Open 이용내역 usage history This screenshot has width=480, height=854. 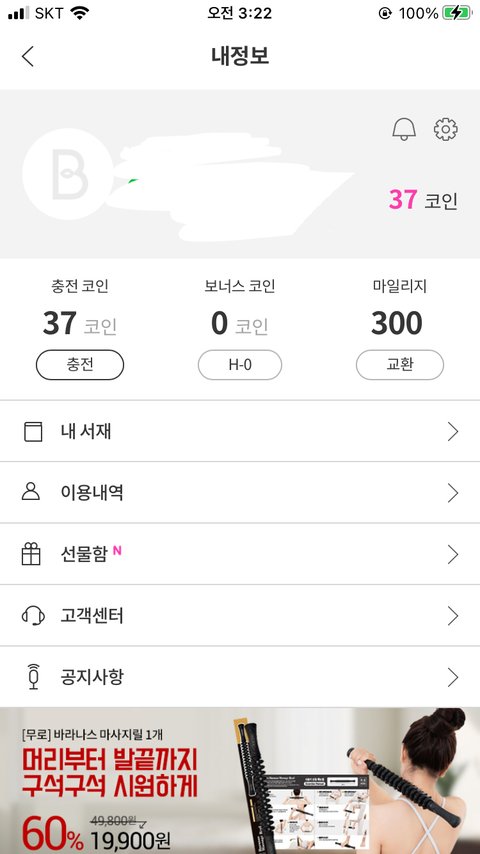click(x=240, y=493)
